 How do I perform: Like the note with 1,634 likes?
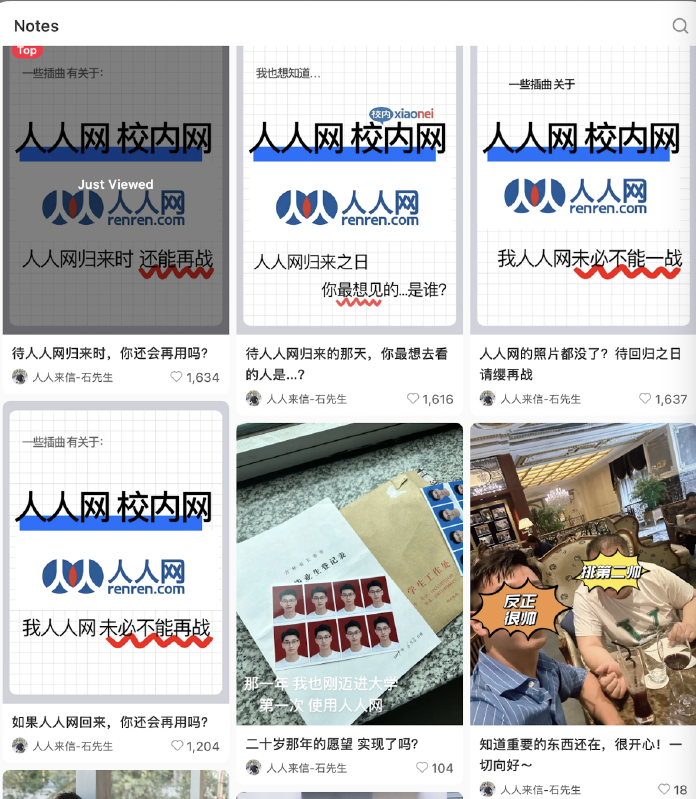click(x=177, y=377)
